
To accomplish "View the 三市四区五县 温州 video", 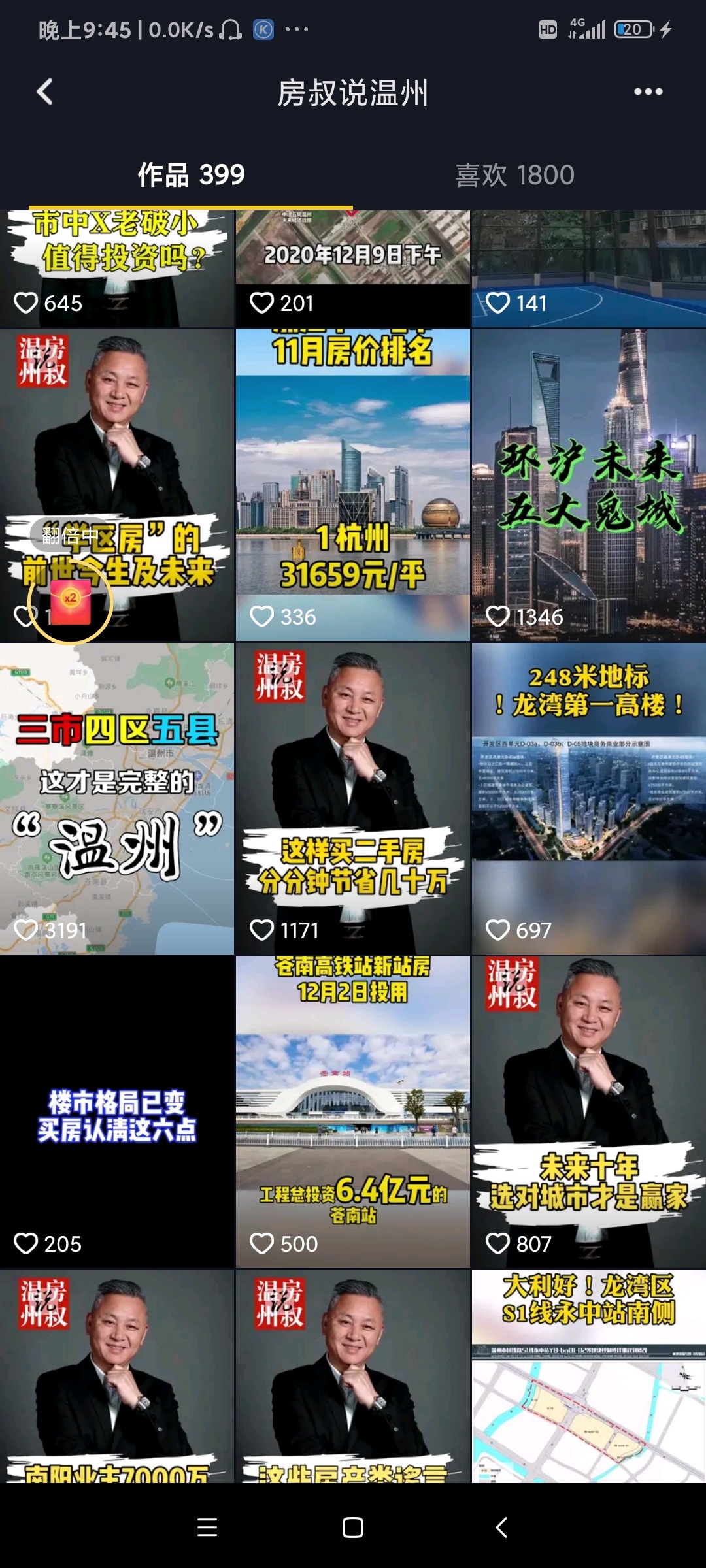I will (x=117, y=798).
